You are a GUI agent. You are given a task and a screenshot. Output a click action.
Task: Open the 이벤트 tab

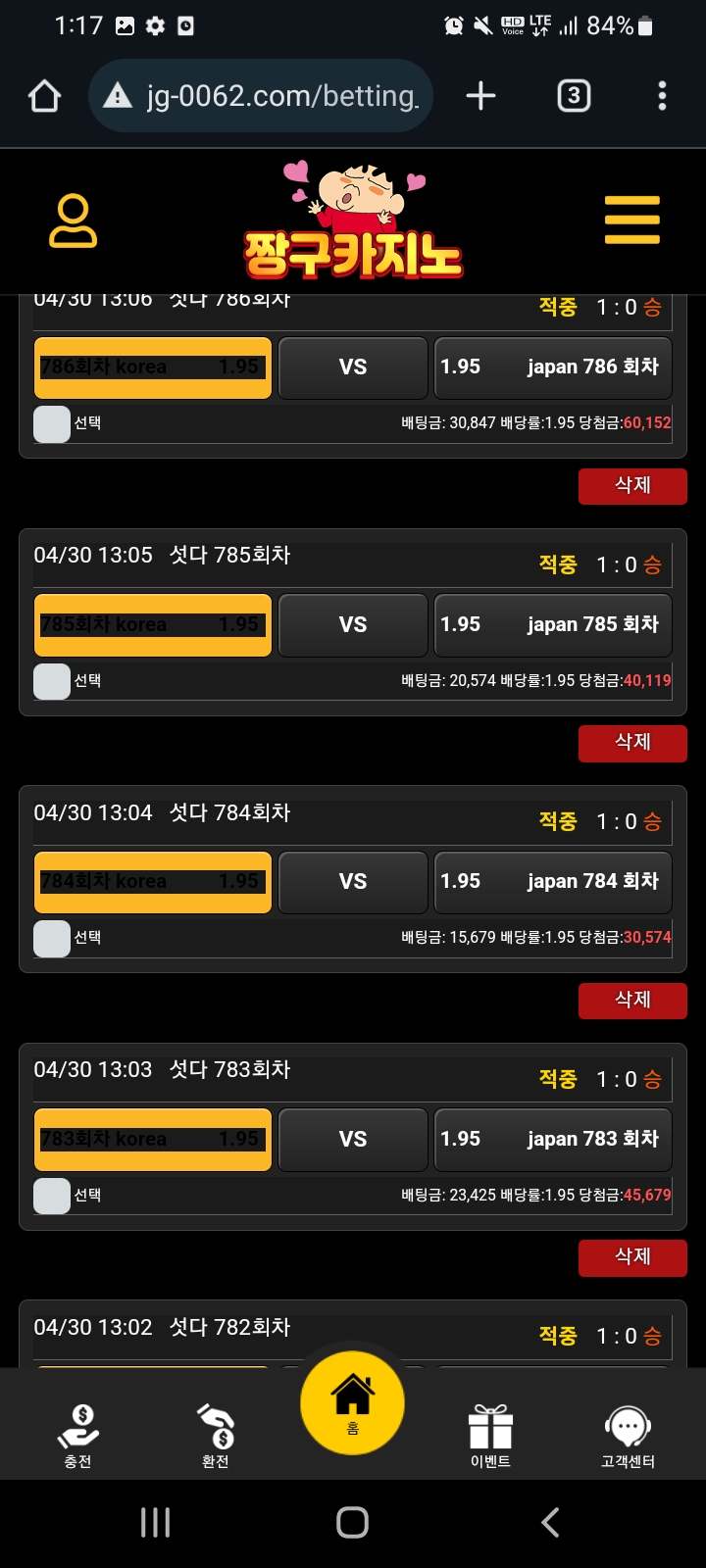pos(490,1436)
